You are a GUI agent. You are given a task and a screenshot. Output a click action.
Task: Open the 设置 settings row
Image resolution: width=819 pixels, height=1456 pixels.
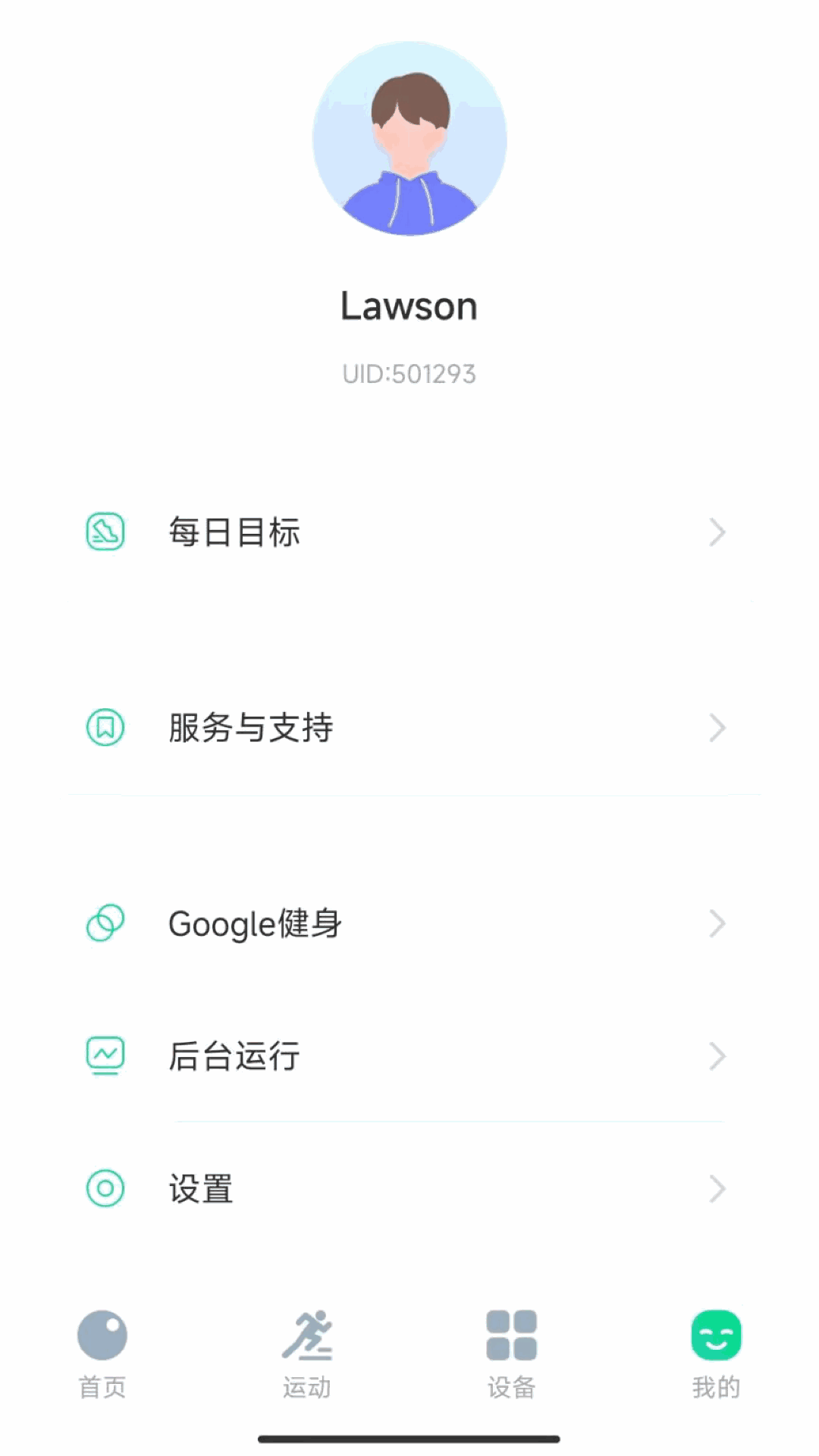(409, 1188)
